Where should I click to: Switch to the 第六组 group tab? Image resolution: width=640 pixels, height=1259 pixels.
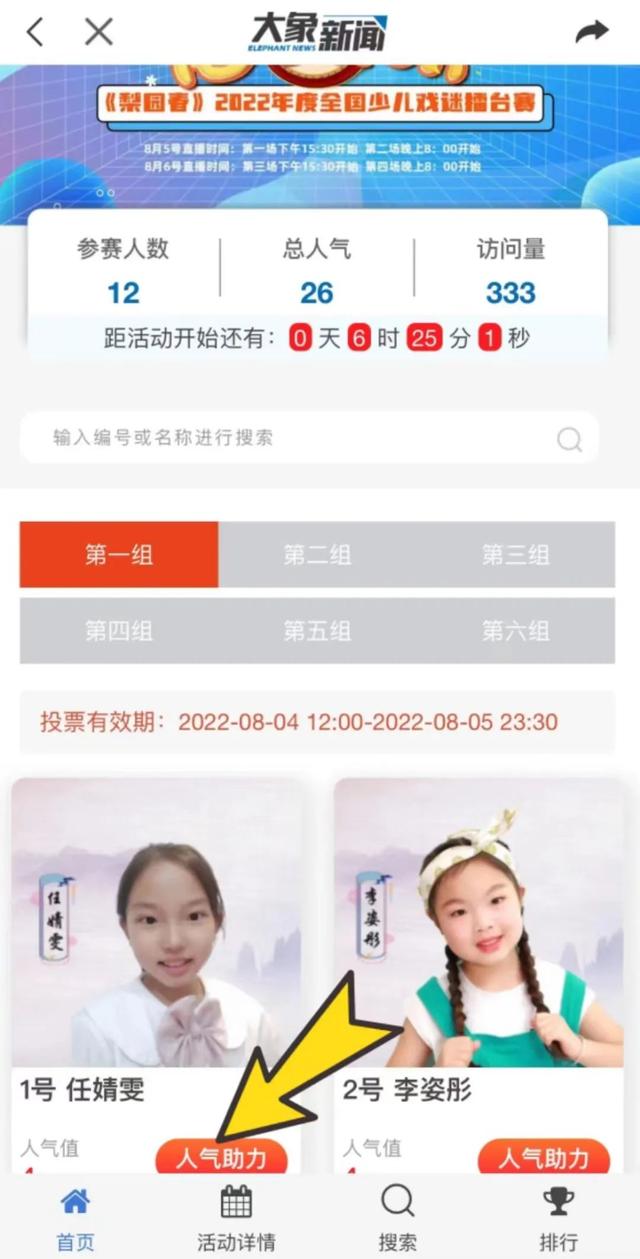coord(515,631)
